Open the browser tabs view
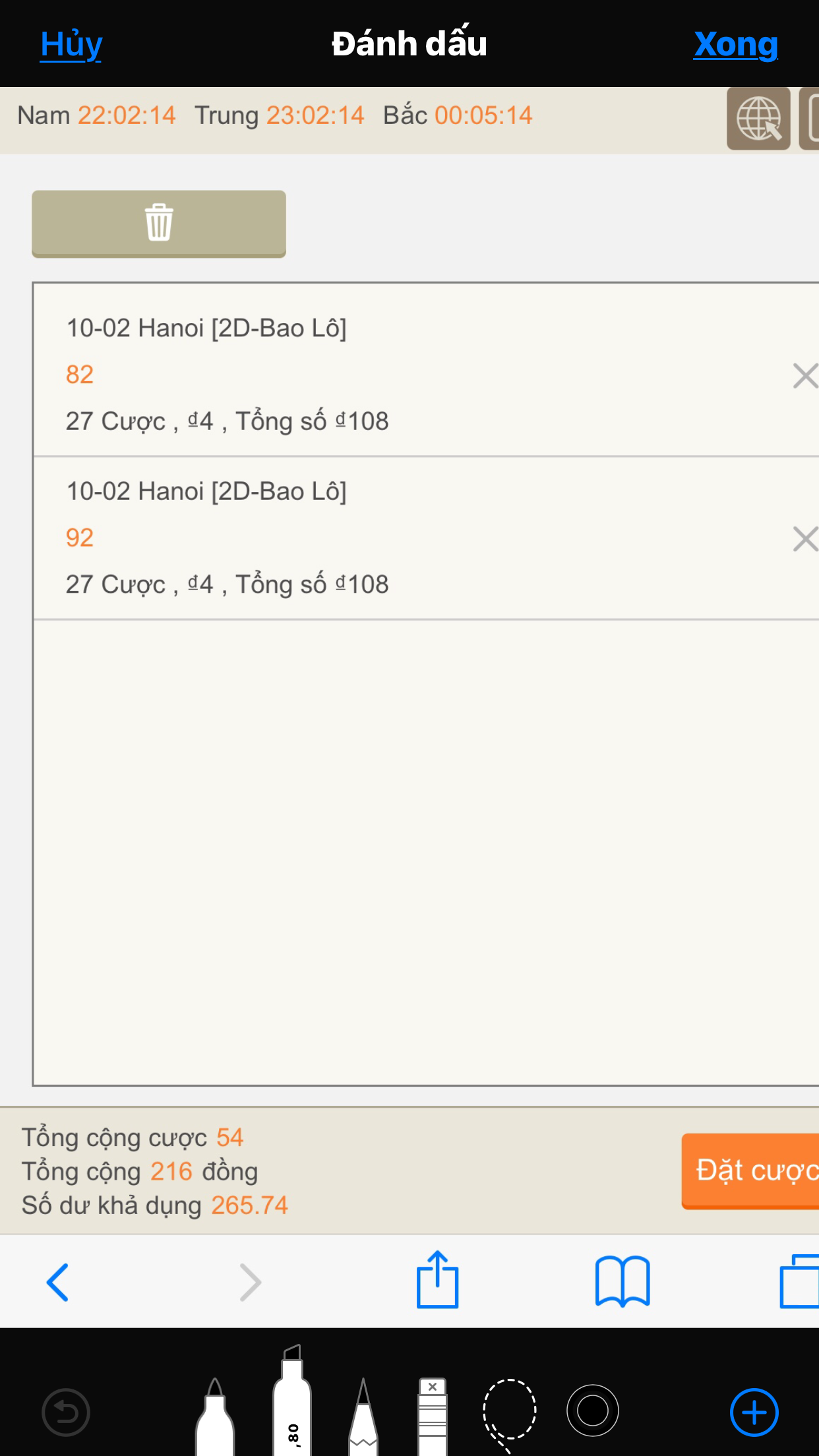Screen dimensions: 819x1456 pos(799,1281)
